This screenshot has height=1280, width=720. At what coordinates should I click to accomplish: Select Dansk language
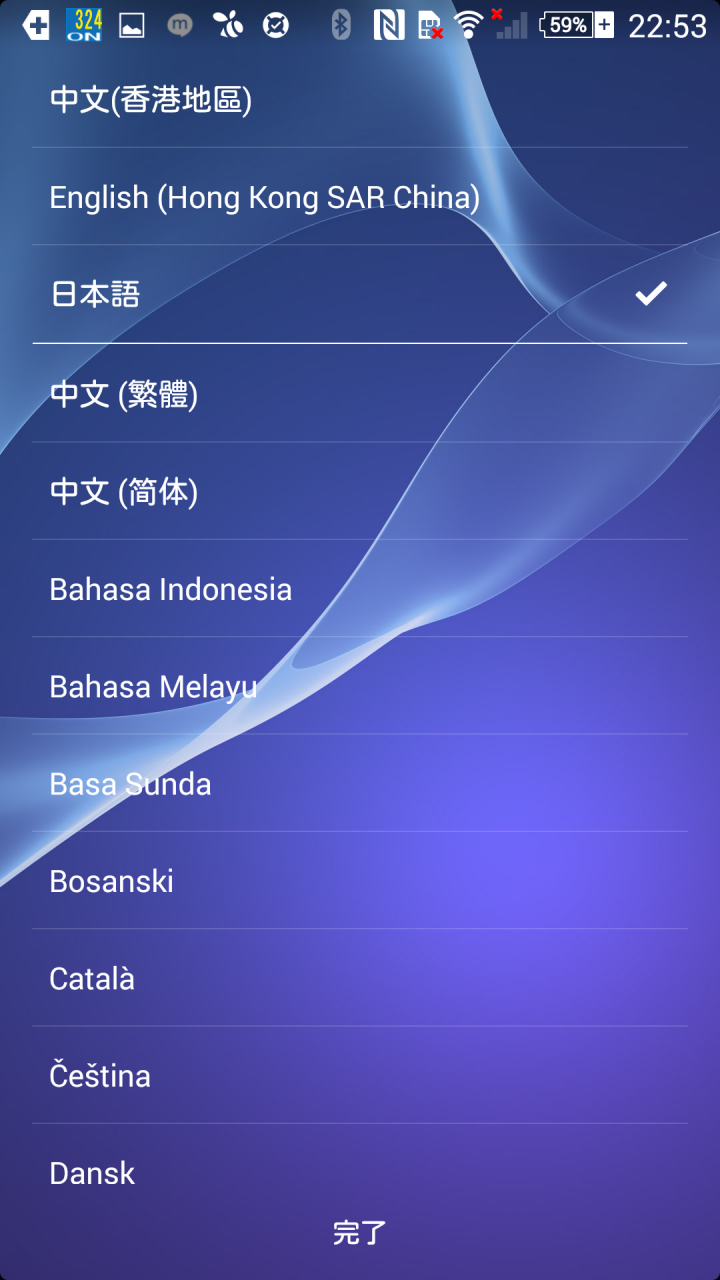pyautogui.click(x=360, y=1171)
